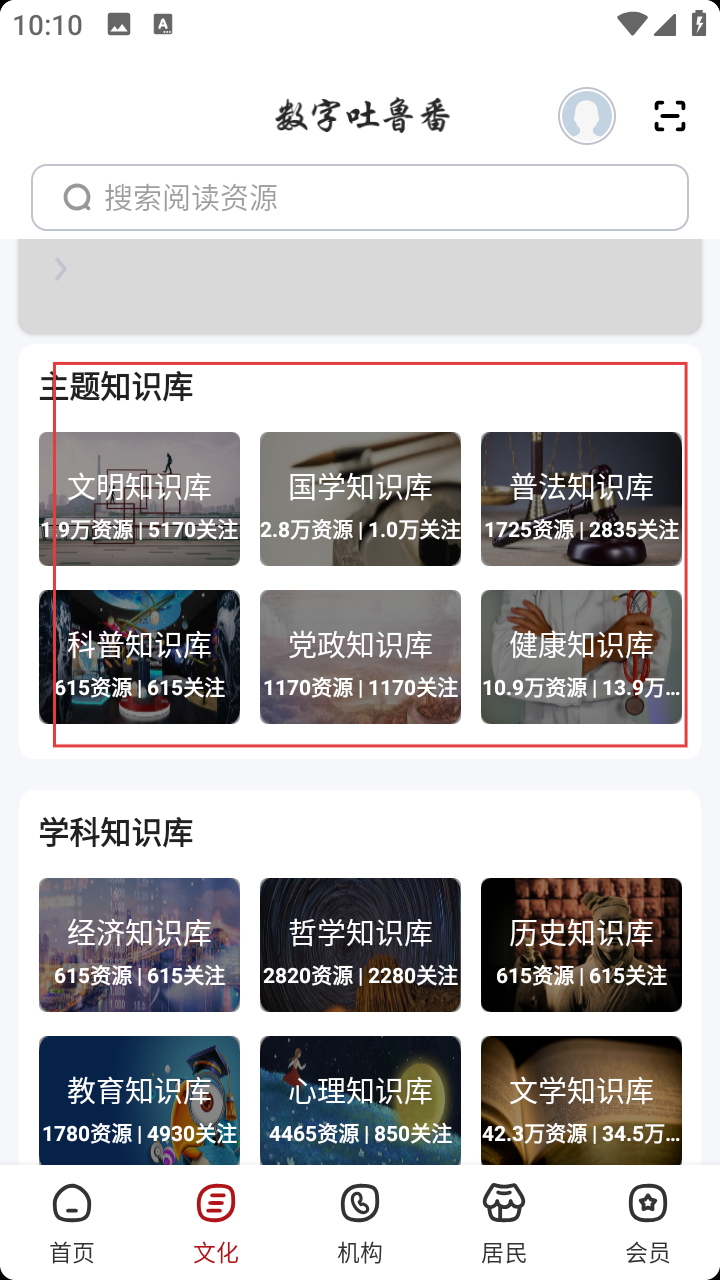Open 经济知识库 card
The height and width of the screenshot is (1280, 720).
[139, 945]
